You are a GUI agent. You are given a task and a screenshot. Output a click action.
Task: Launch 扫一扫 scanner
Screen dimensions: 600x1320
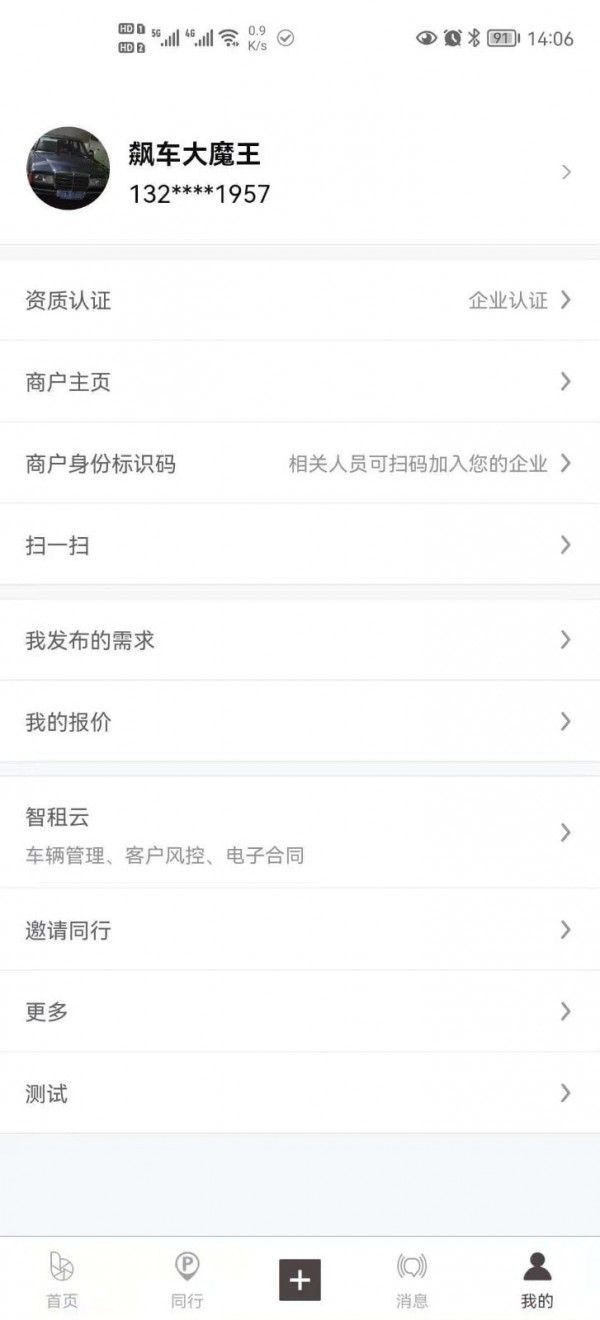[x=300, y=545]
